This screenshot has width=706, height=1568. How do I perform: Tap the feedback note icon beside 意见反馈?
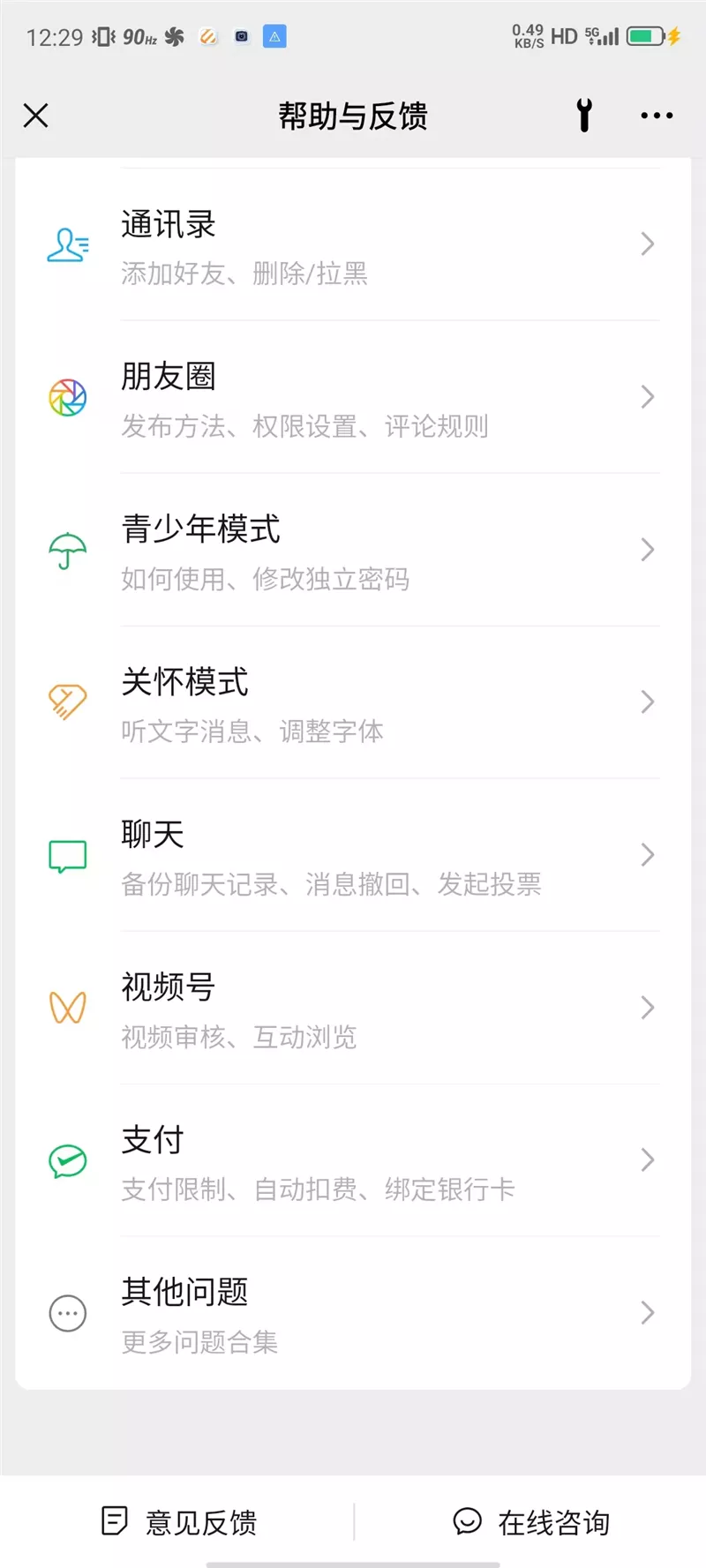[113, 1521]
